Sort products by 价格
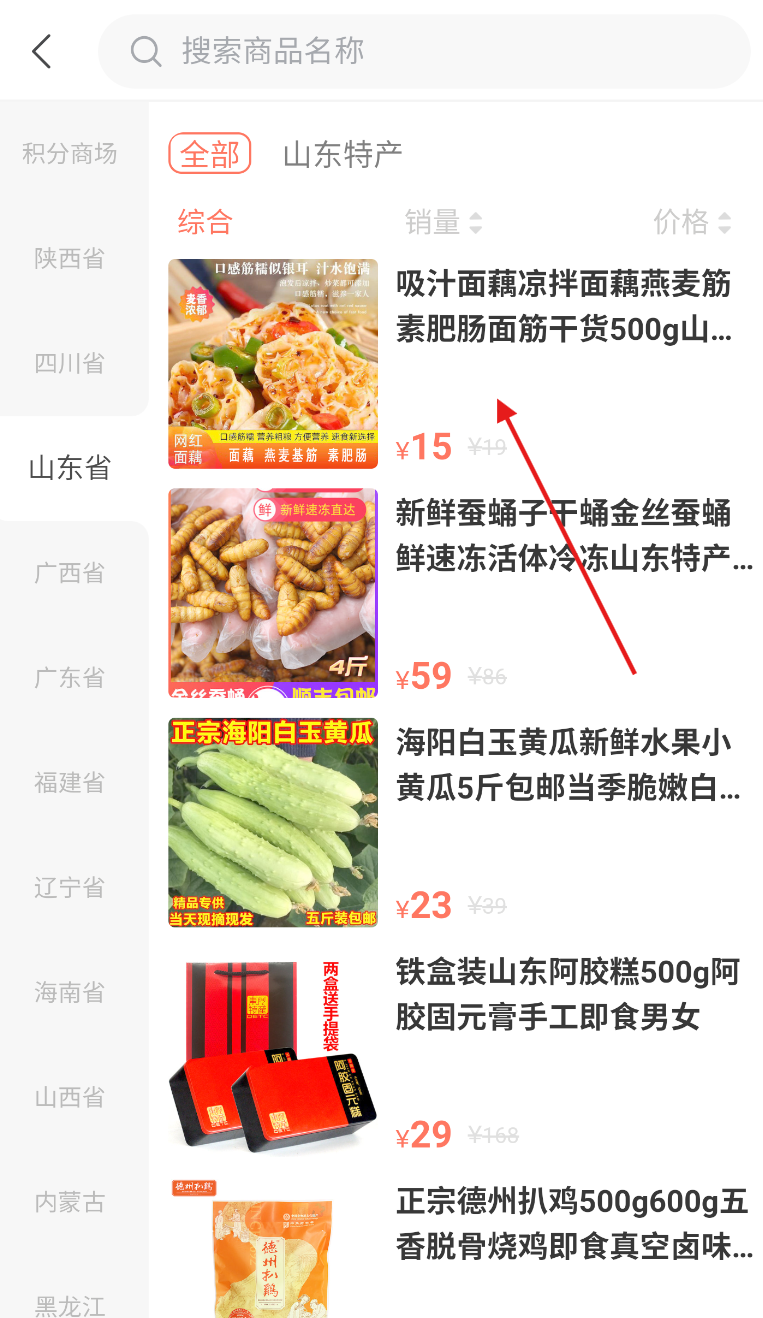 pyautogui.click(x=692, y=222)
